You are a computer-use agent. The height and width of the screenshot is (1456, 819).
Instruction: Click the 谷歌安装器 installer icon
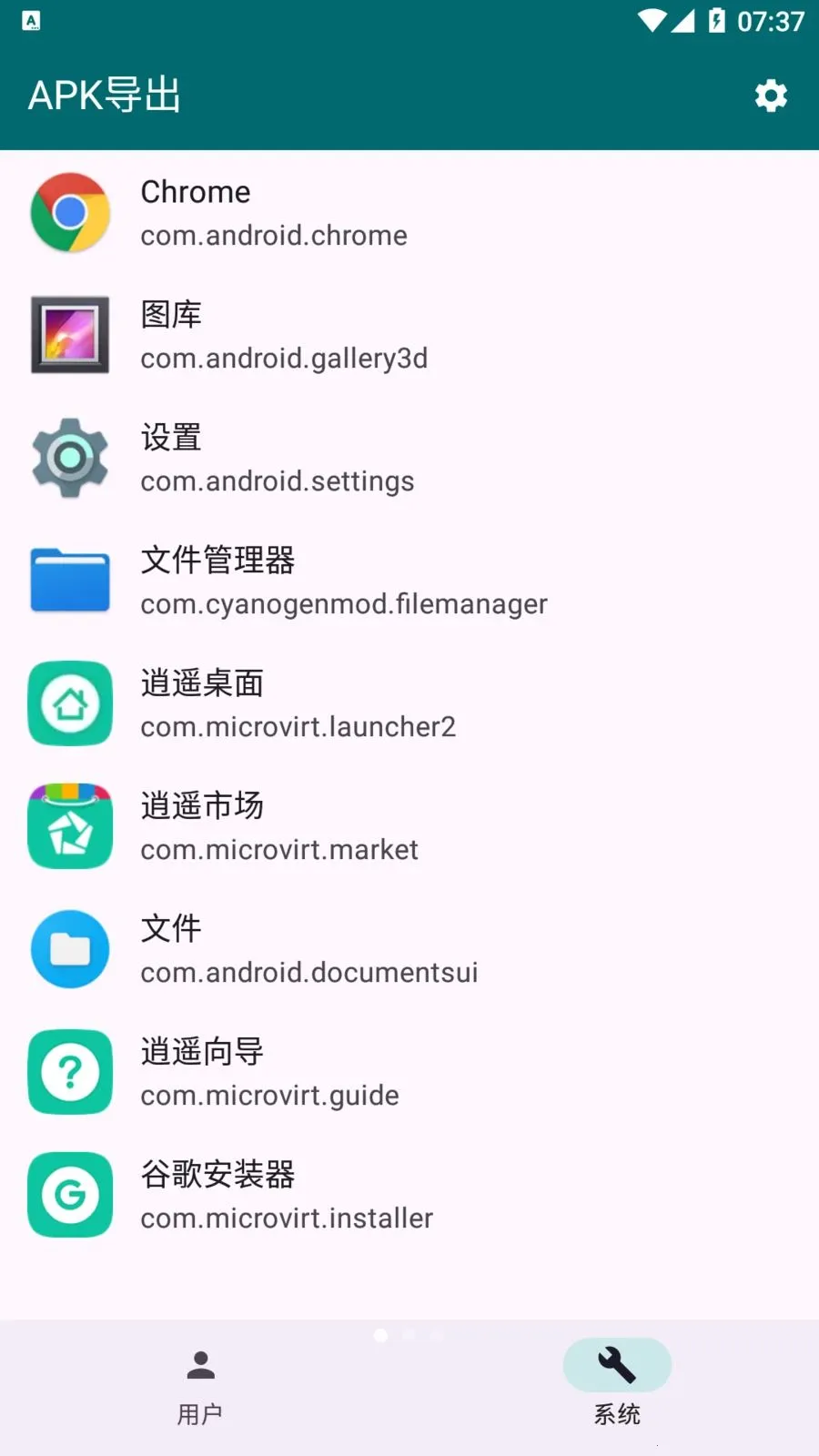pyautogui.click(x=70, y=1195)
